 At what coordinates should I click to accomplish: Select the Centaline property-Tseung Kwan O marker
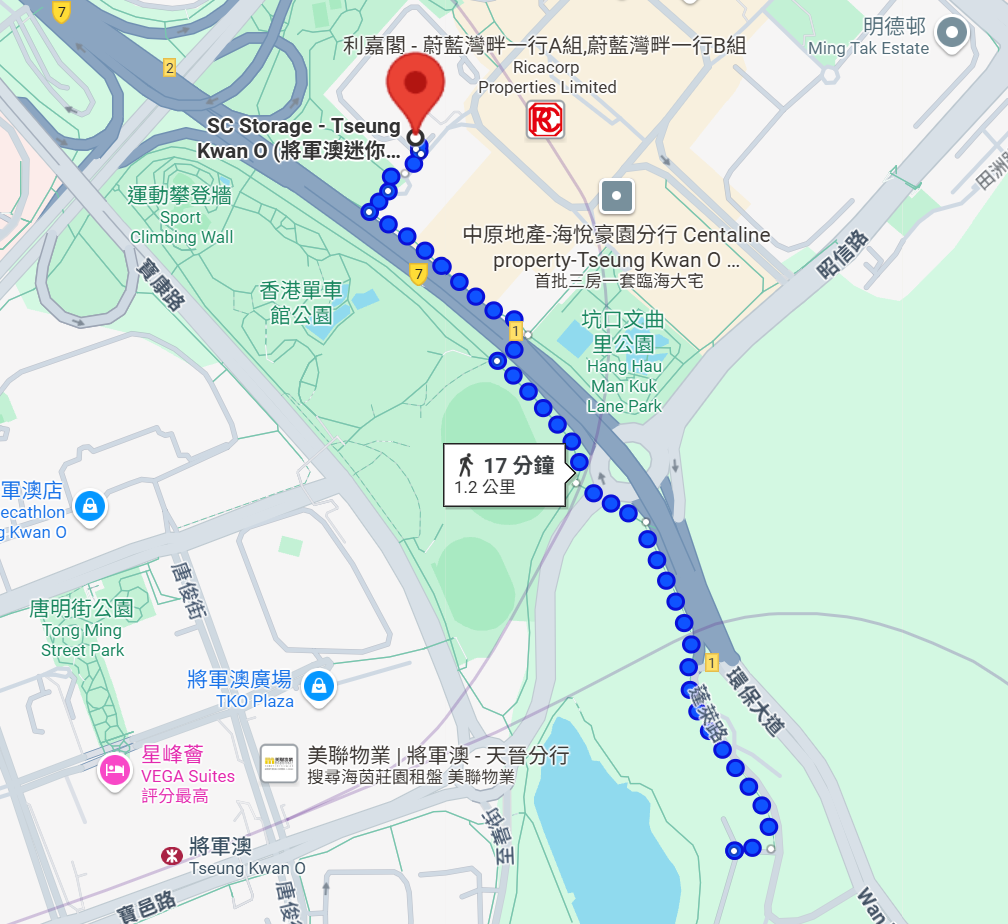[x=617, y=196]
